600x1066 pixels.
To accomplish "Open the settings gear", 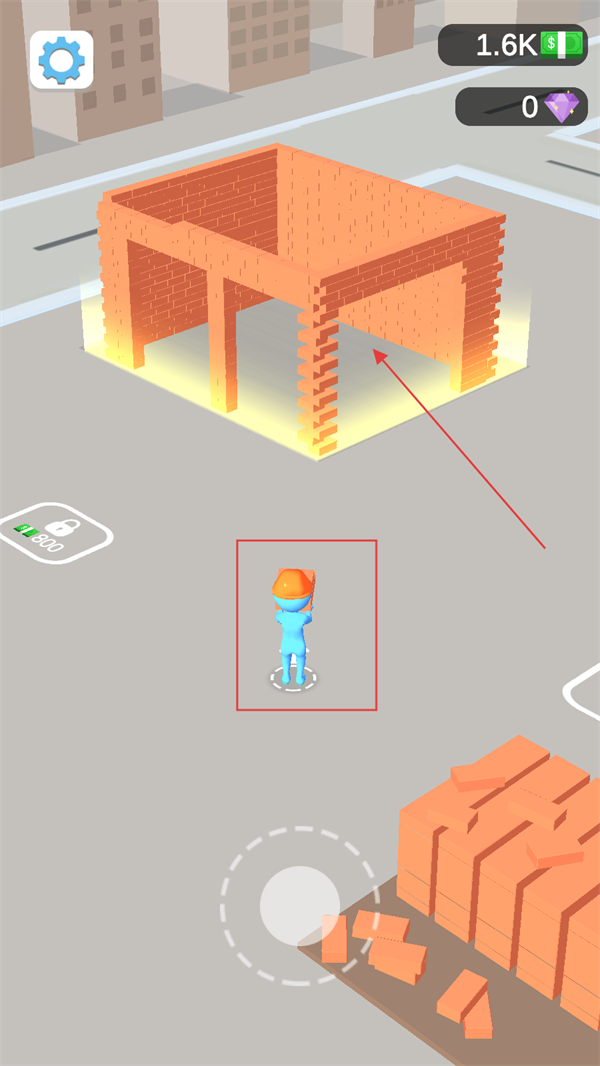I will 62,60.
